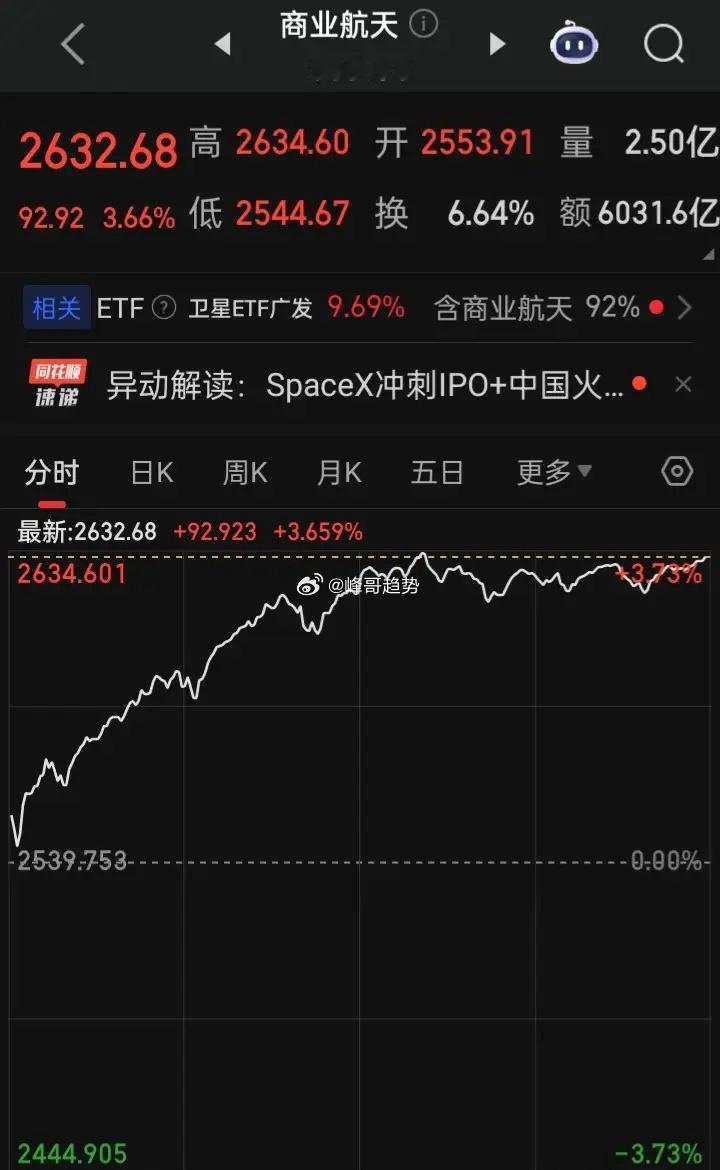Dismiss the SpaceX news banner with X

(x=684, y=383)
